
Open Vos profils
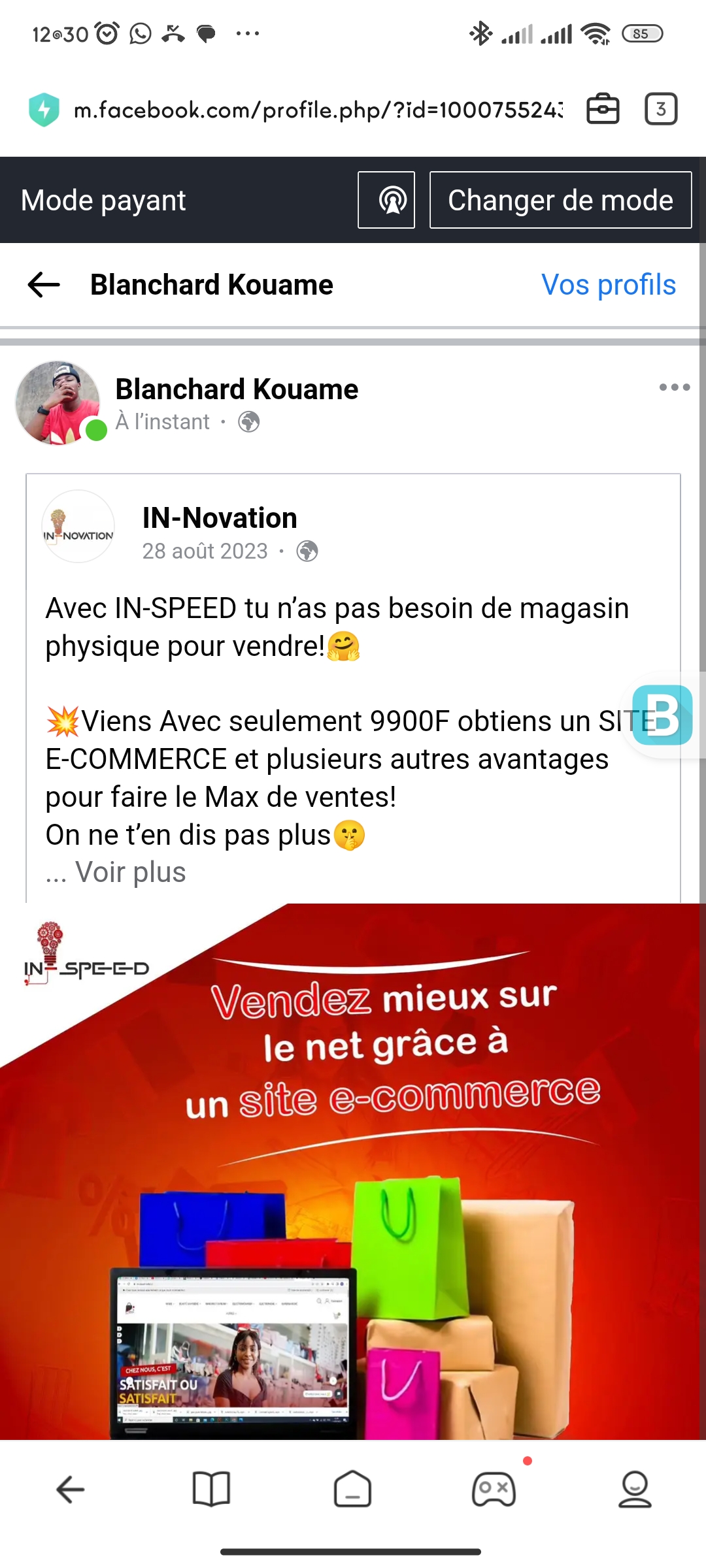click(608, 285)
